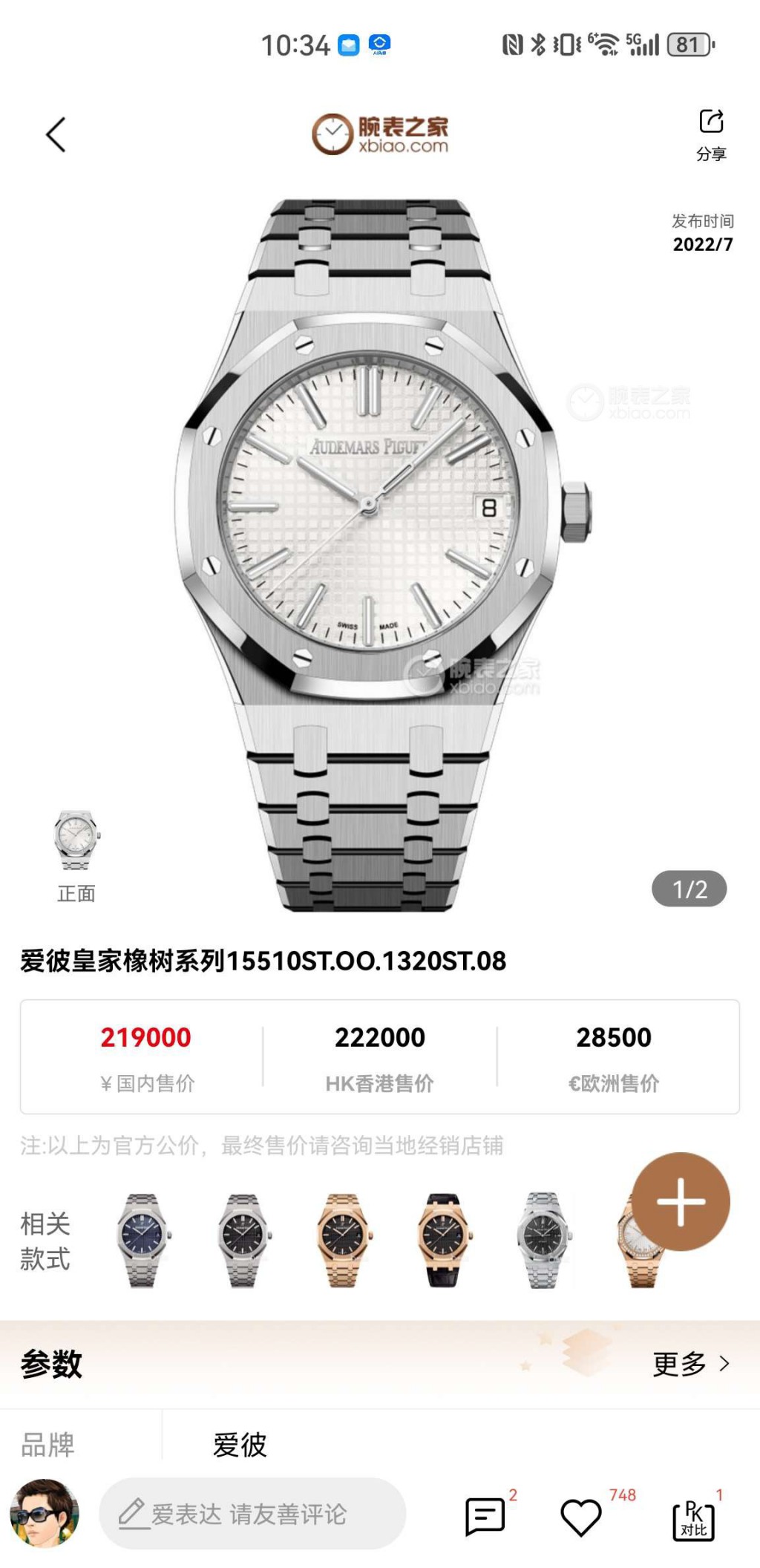Image resolution: width=760 pixels, height=1568 pixels.
Task: Open the blue-dial steel related model
Action: click(x=142, y=1240)
